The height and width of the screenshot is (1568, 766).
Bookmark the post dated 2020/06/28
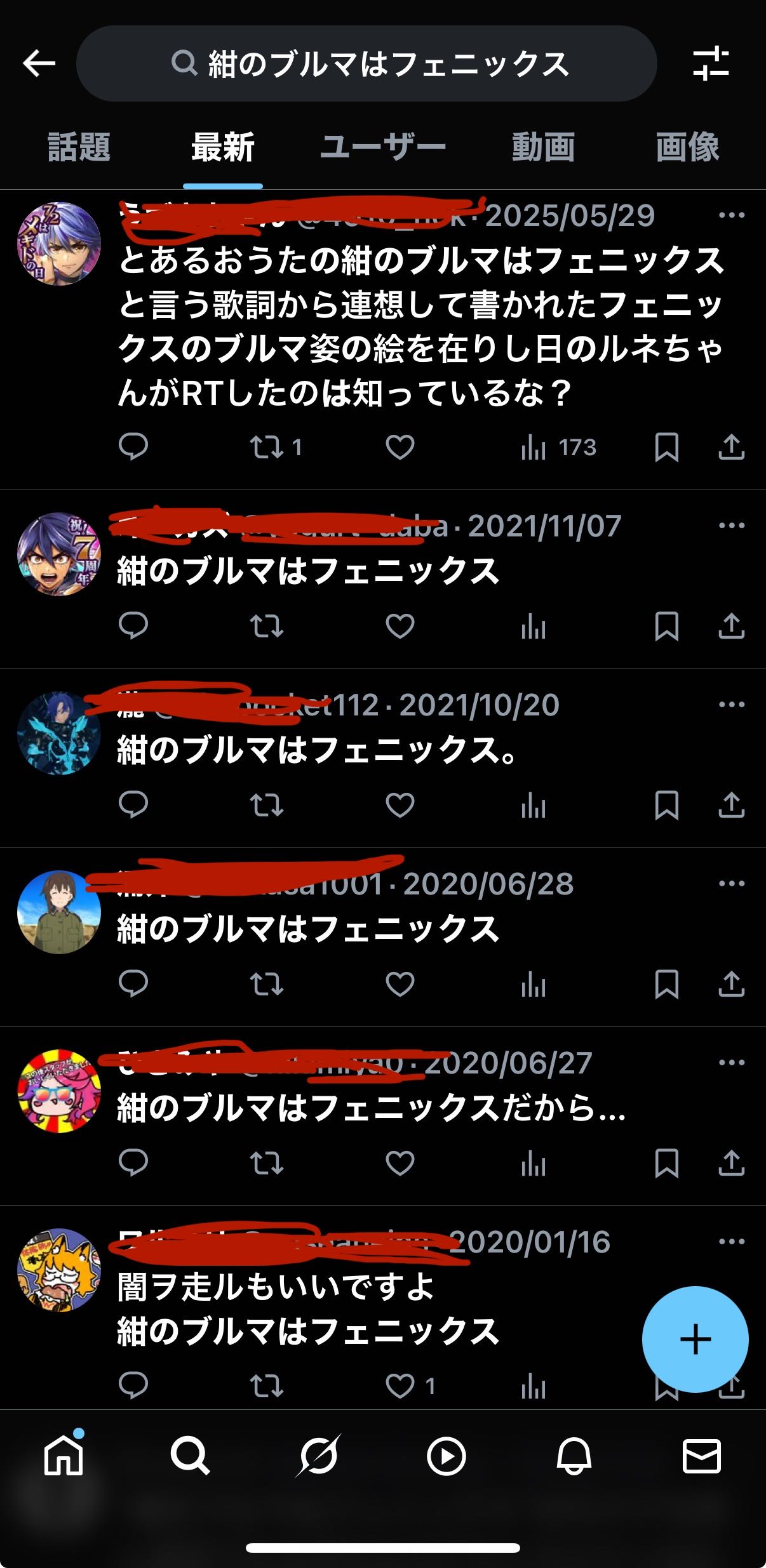(667, 985)
